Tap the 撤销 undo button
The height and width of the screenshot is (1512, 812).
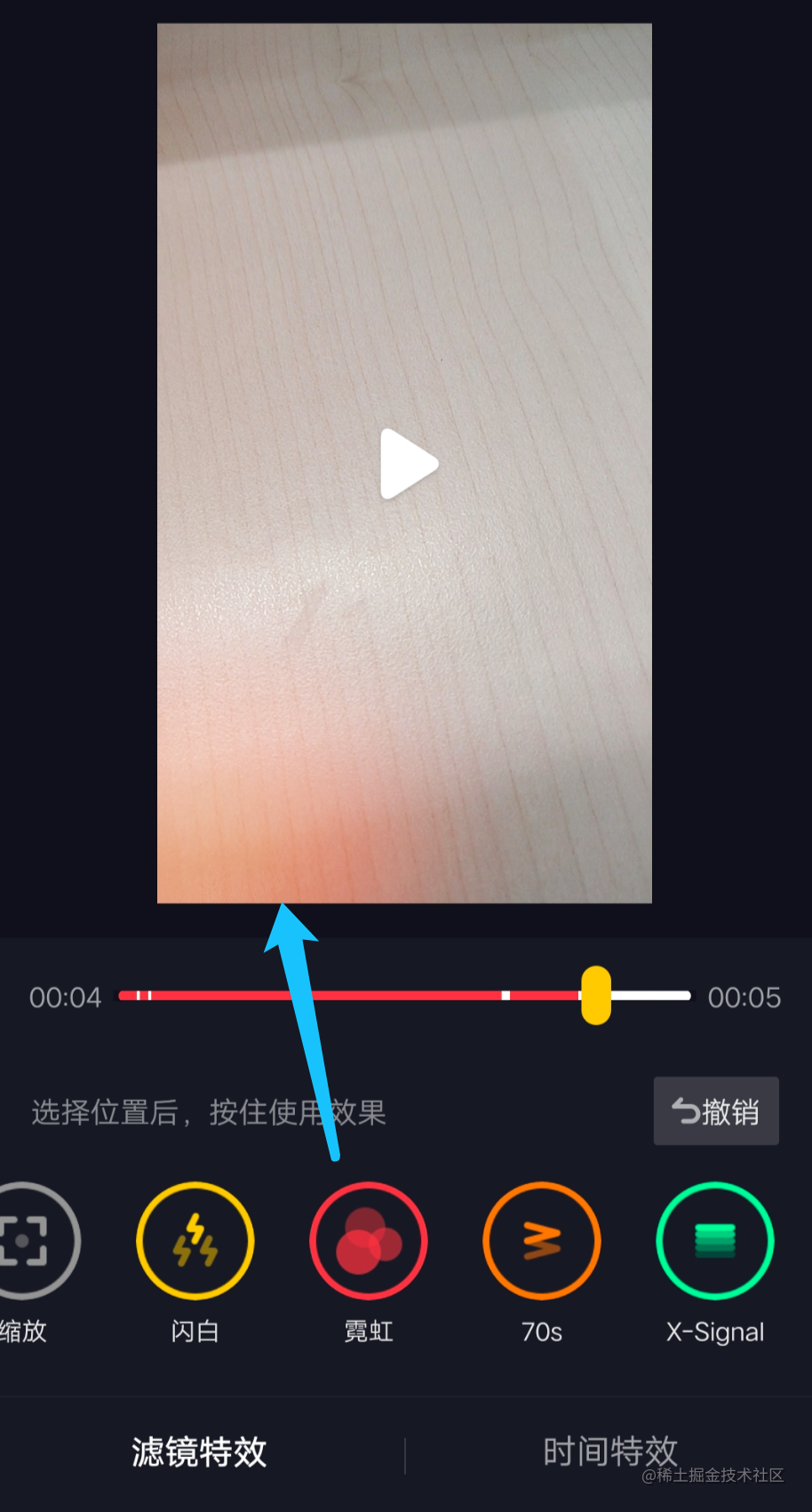click(x=716, y=1111)
